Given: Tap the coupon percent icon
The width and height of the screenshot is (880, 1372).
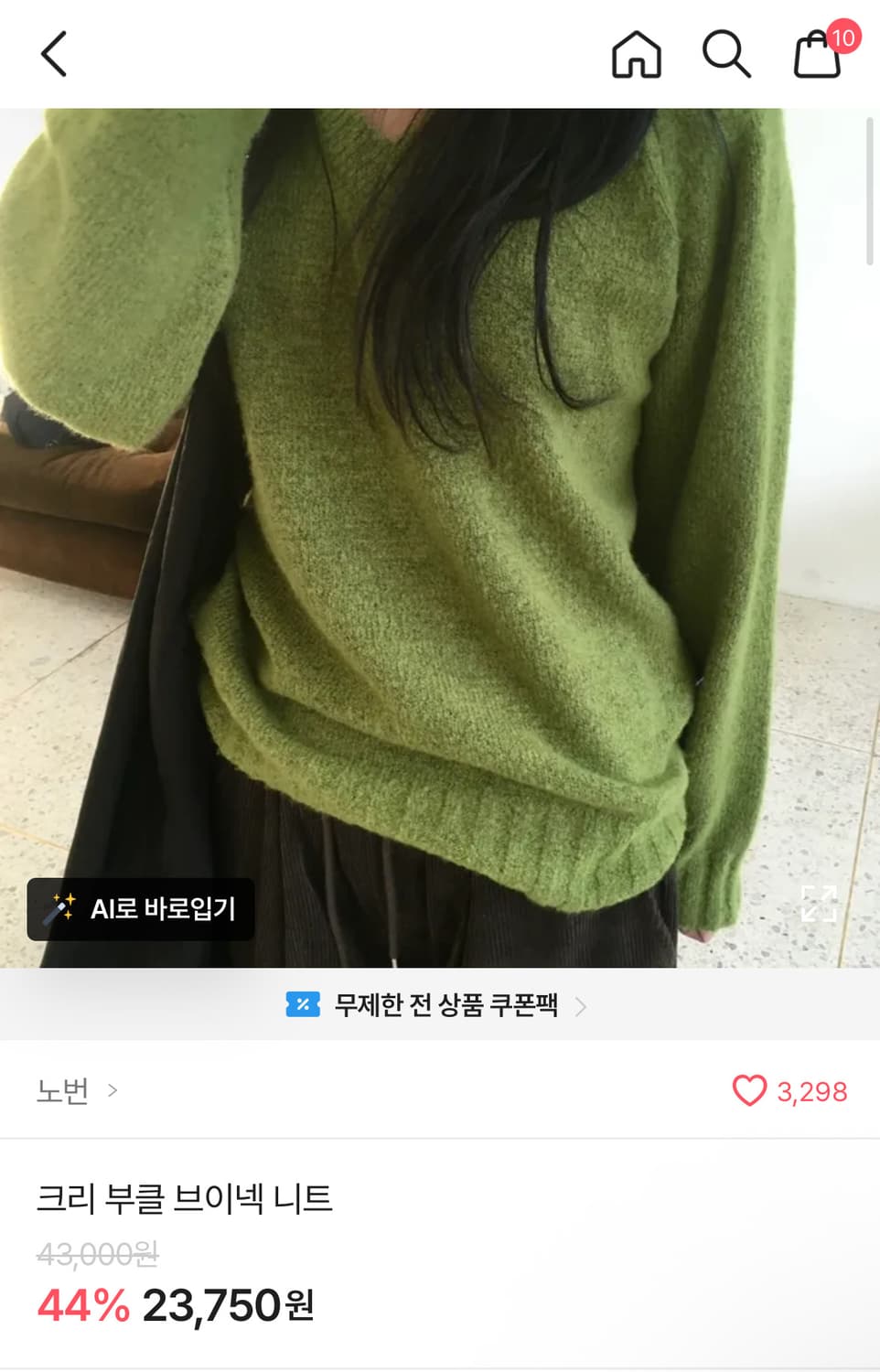Looking at the screenshot, I should [306, 1007].
